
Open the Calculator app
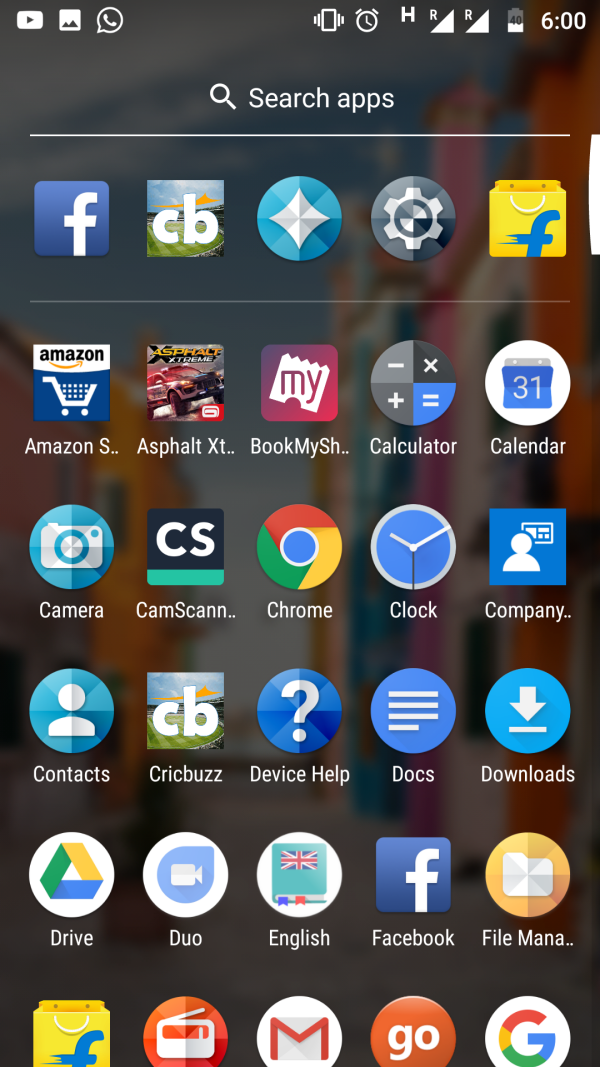pyautogui.click(x=413, y=385)
